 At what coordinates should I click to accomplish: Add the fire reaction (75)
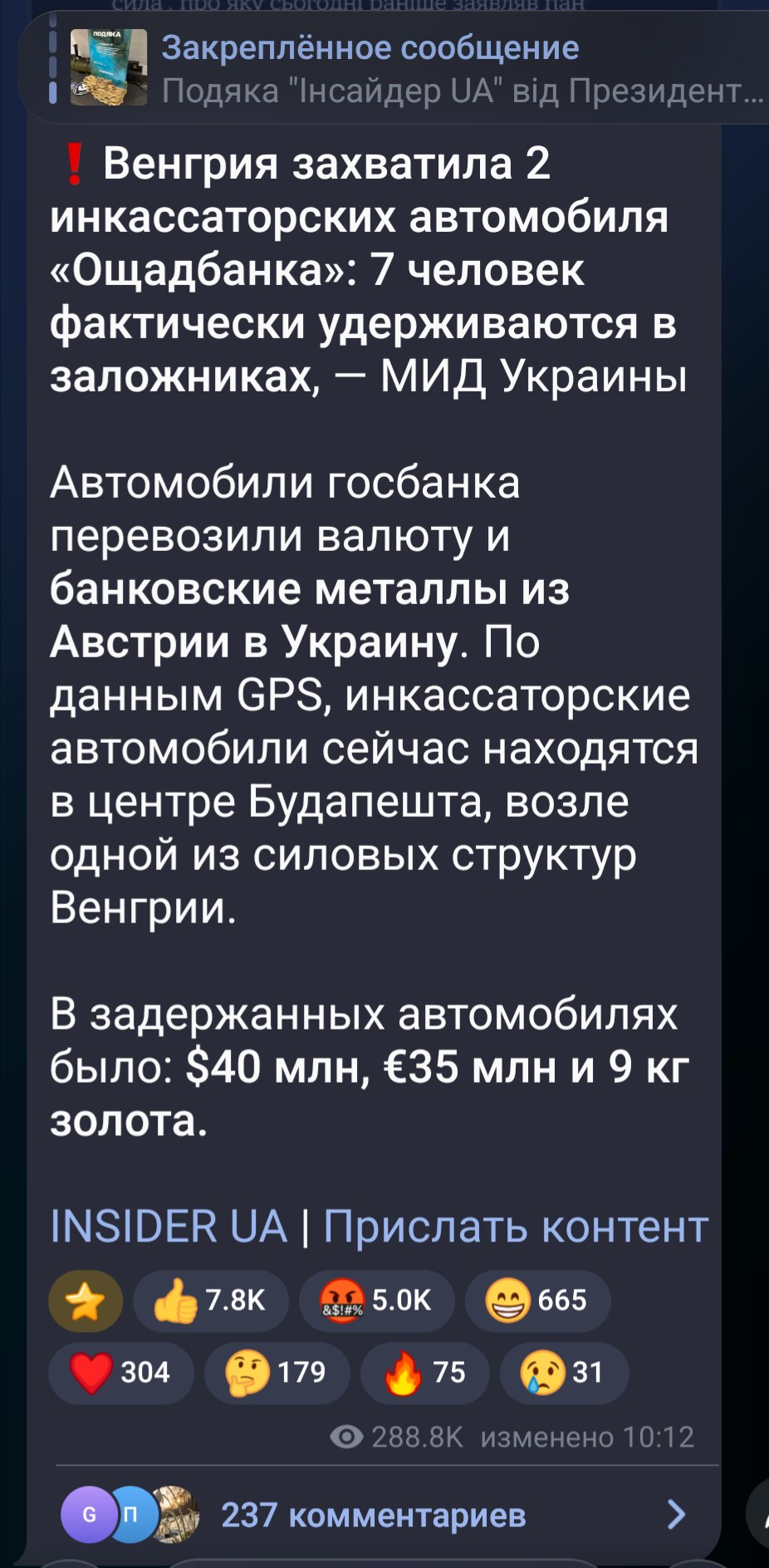pos(424,1372)
